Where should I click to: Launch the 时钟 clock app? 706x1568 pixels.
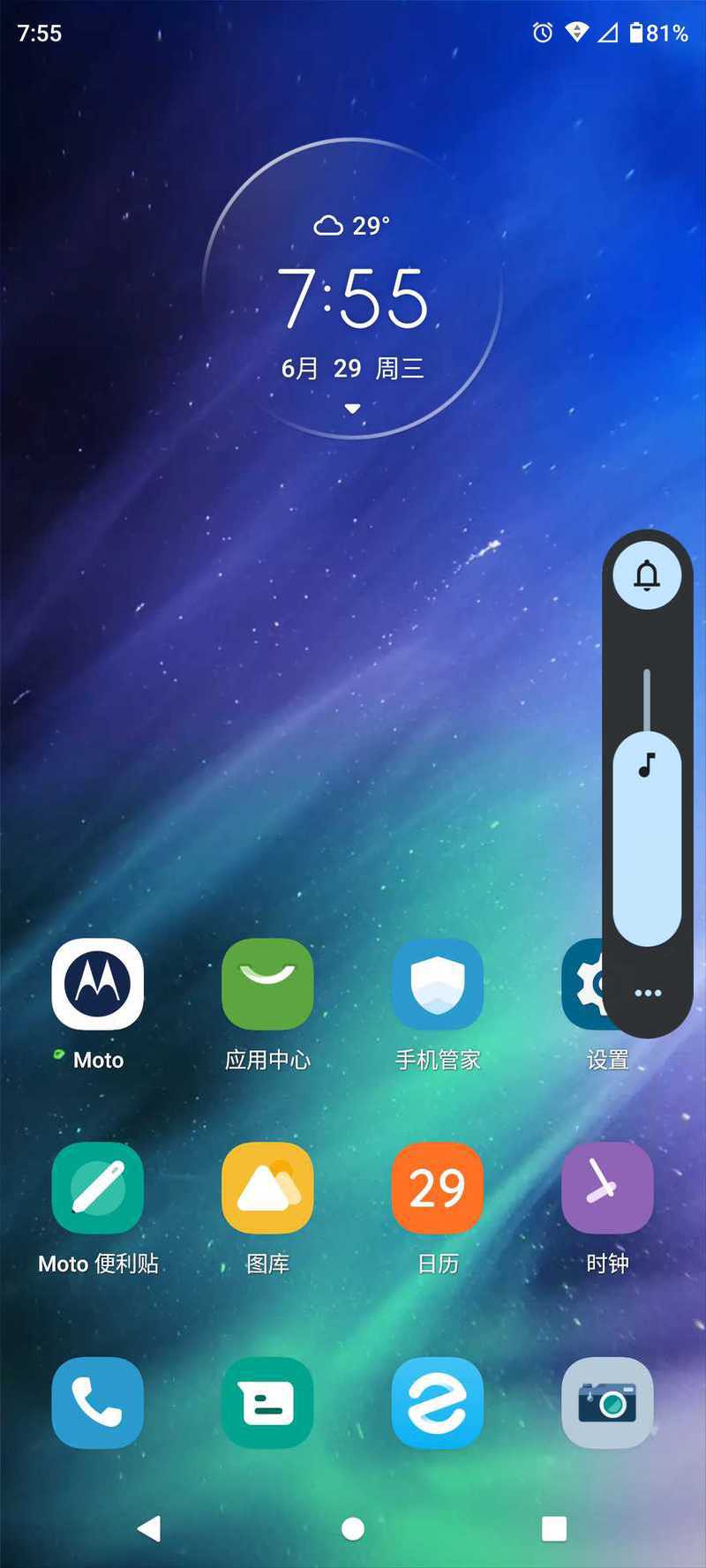click(607, 1188)
